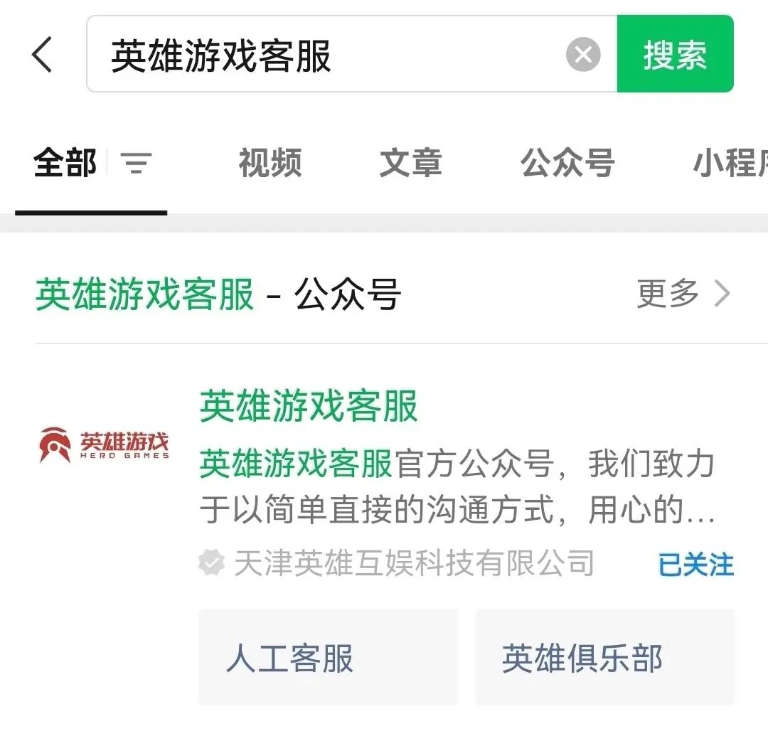This screenshot has height=730, width=768.
Task: Switch to the 文章 tab
Action: (410, 163)
